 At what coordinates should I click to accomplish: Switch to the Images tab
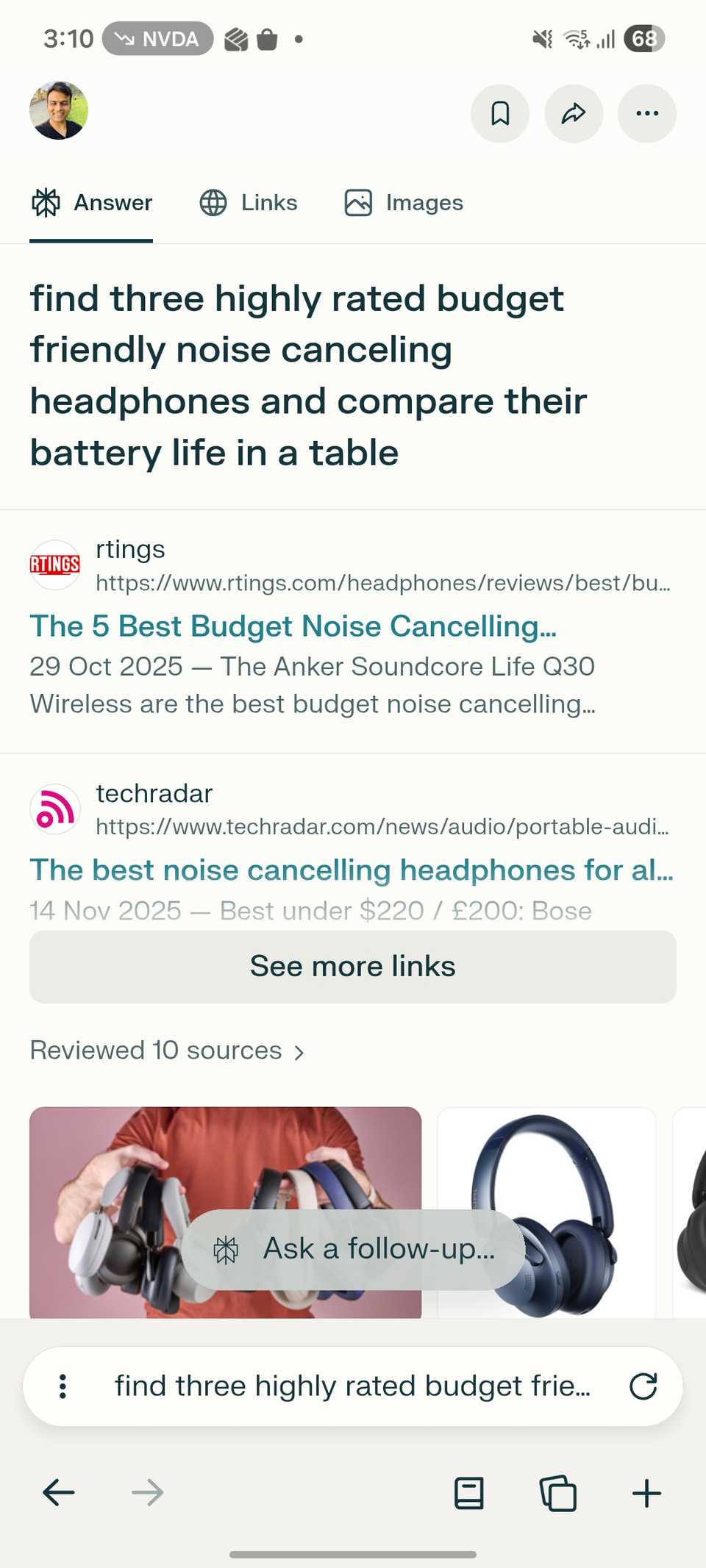point(404,203)
